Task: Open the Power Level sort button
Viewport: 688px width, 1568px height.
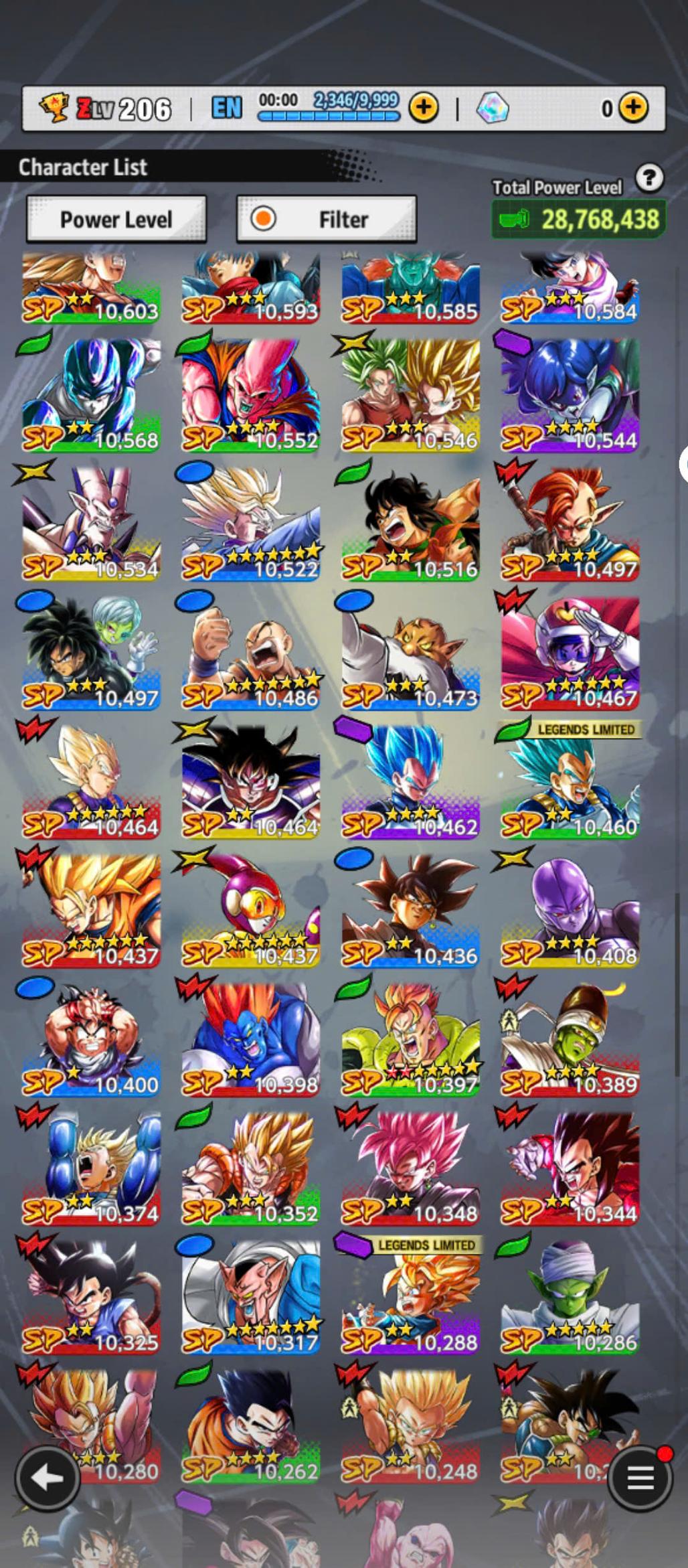Action: [116, 219]
